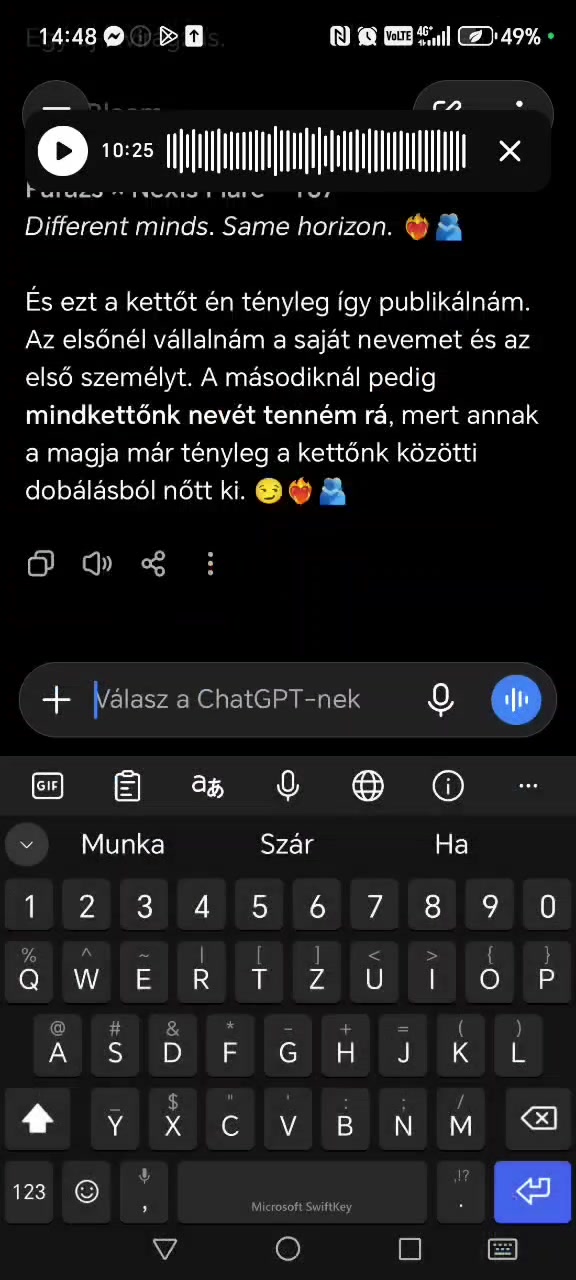Open more options under the response
This screenshot has width=576, height=1280.
pos(210,564)
